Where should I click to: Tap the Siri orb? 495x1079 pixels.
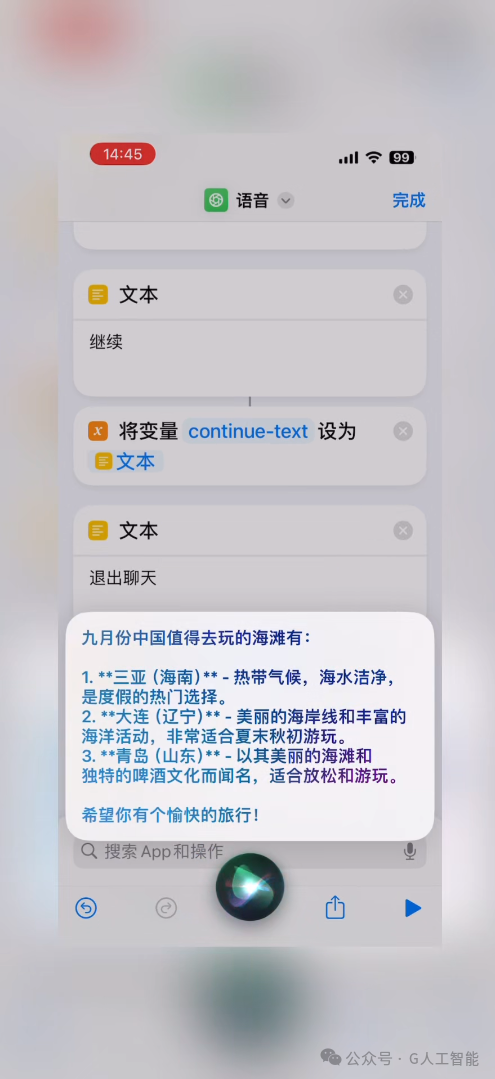tap(250, 887)
